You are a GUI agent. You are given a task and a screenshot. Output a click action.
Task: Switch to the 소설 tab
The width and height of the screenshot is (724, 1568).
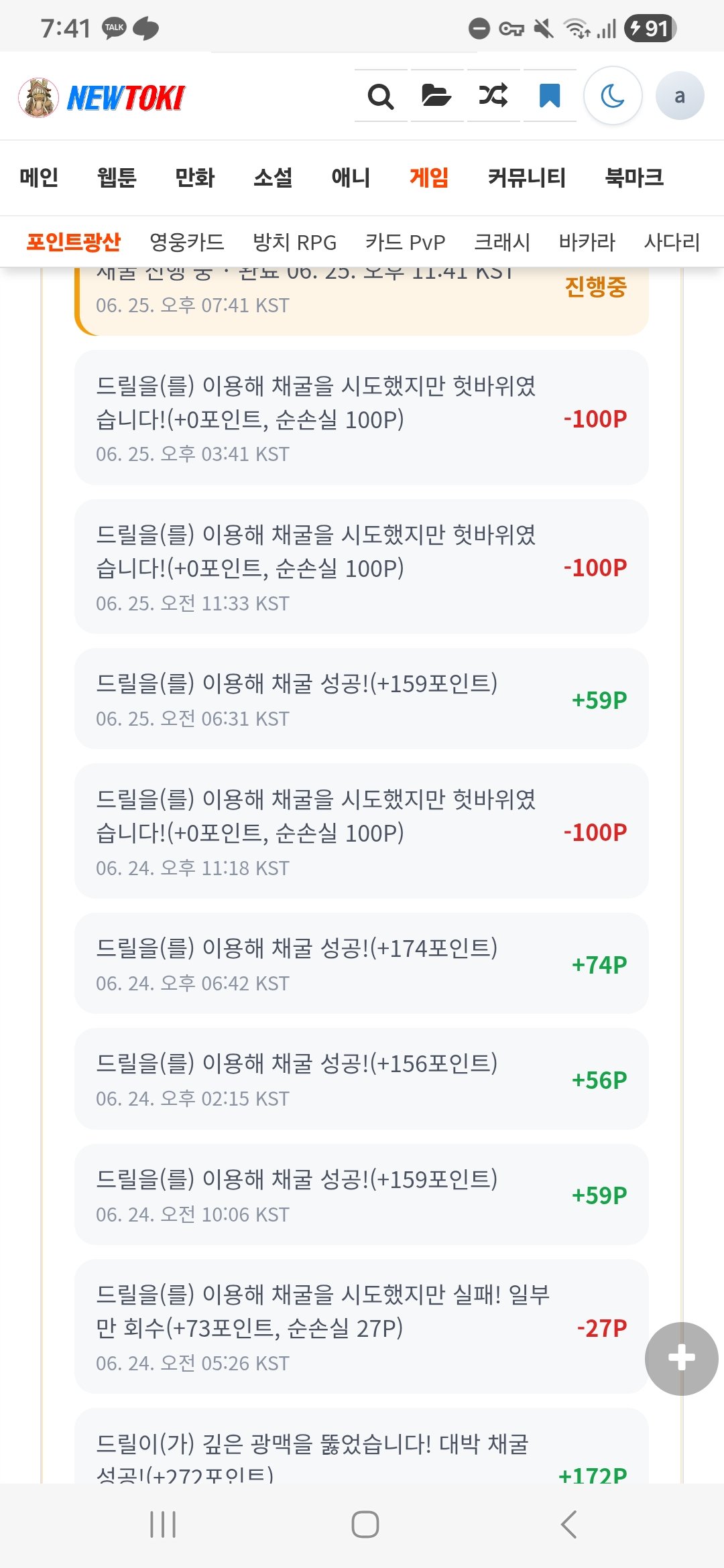point(273,178)
